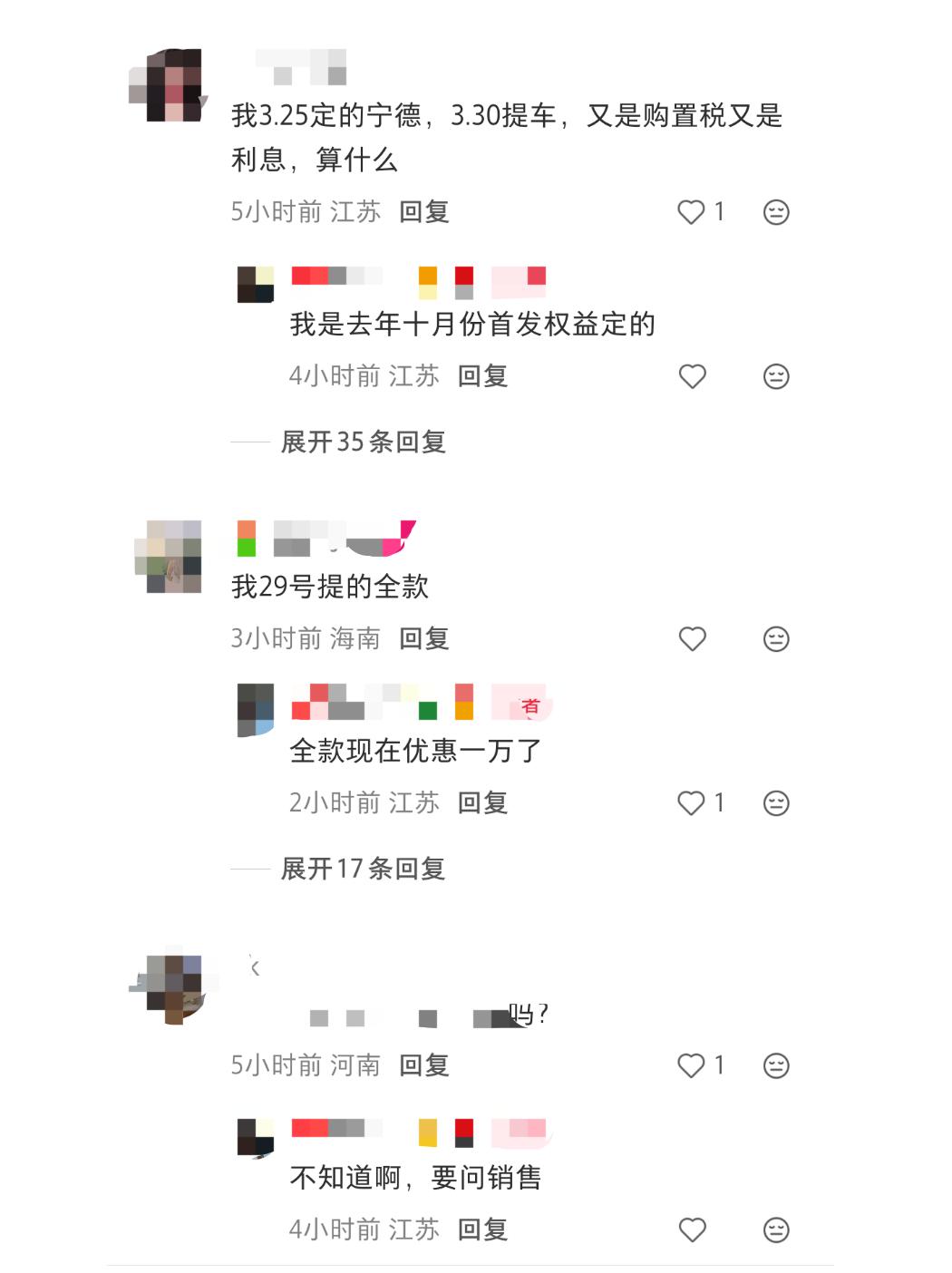This screenshot has height=1273, width=952.
Task: Reply to the 3.25定的宁德 comment
Action: 424,212
